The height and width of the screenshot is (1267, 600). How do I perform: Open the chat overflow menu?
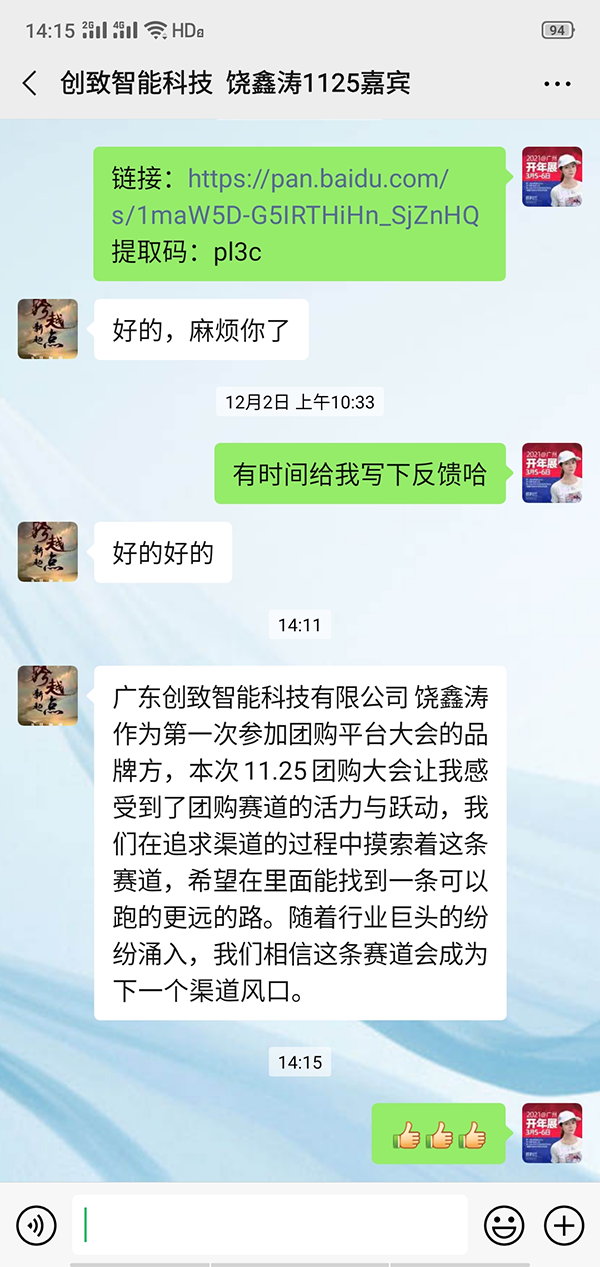tap(557, 84)
